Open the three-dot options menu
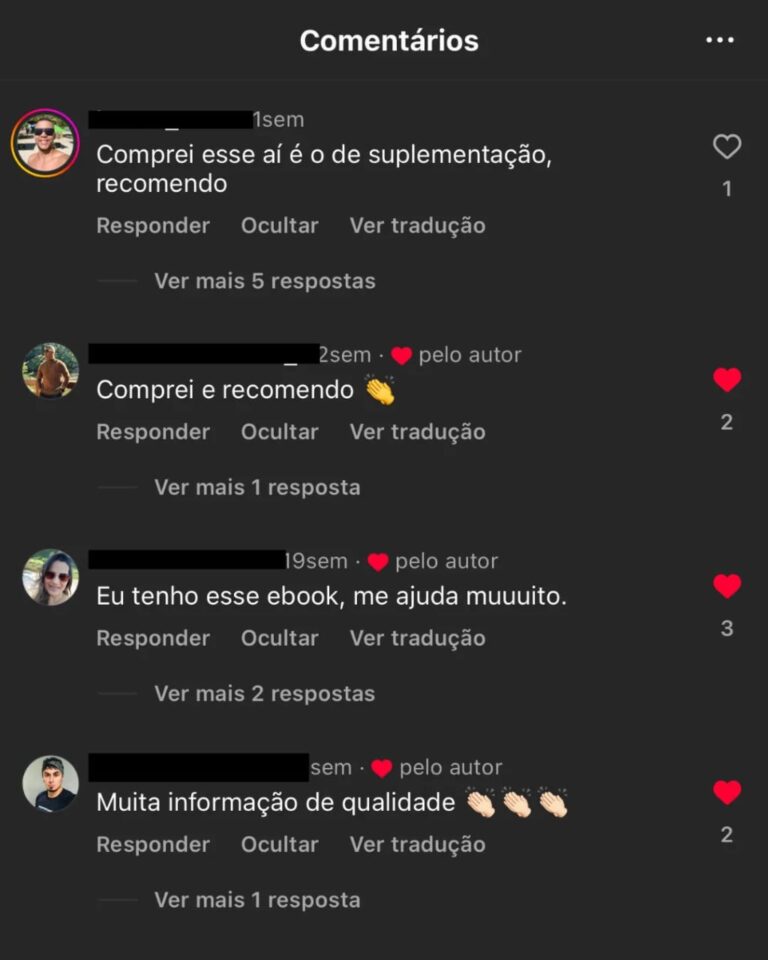Viewport: 768px width, 960px height. (719, 40)
